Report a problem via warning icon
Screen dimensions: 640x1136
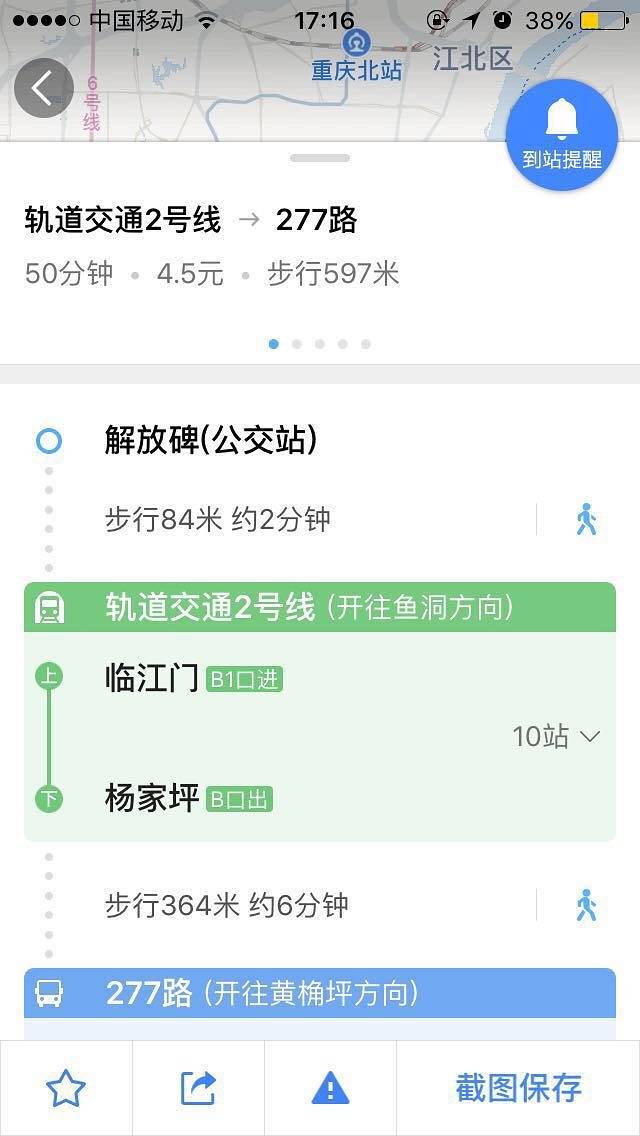click(x=330, y=1088)
